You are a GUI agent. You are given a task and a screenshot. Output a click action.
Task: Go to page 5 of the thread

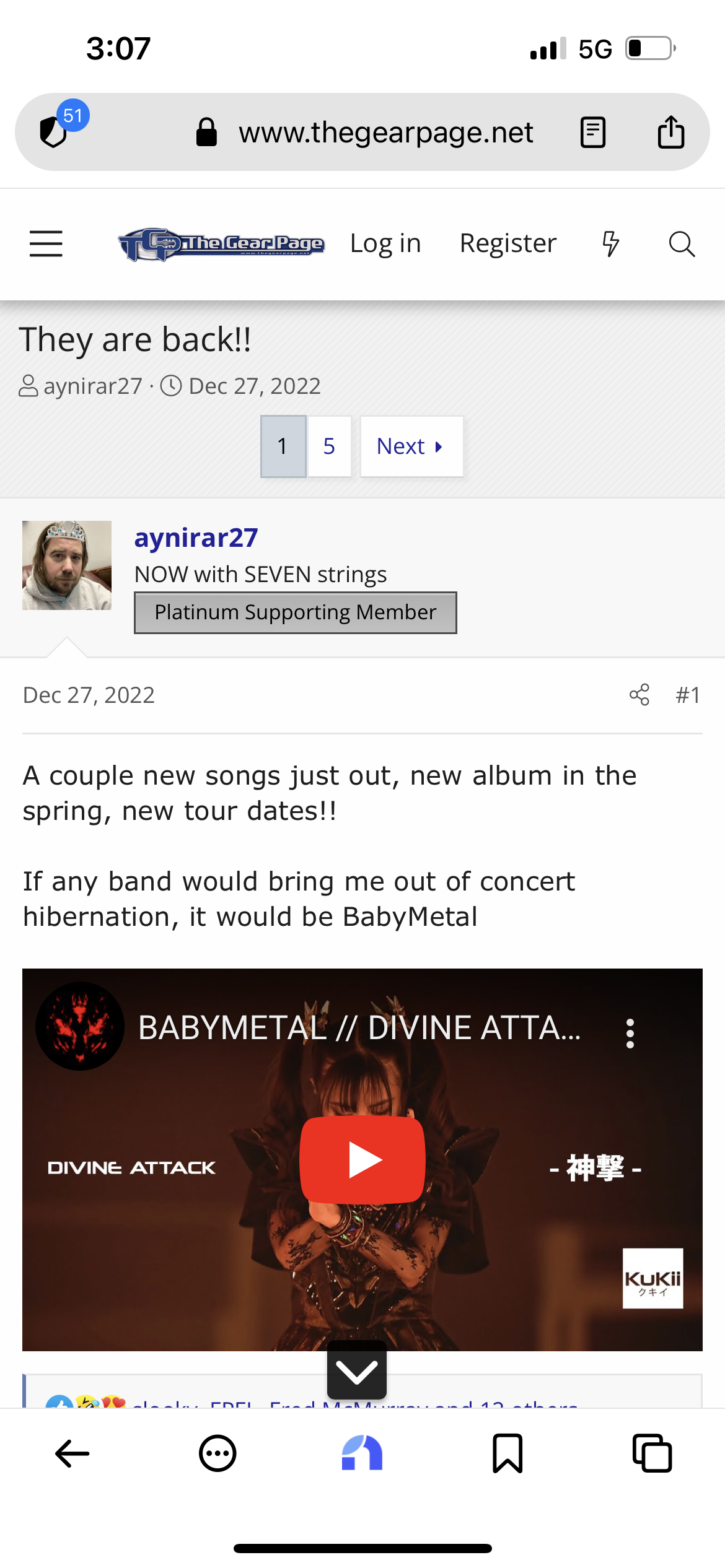(x=329, y=446)
